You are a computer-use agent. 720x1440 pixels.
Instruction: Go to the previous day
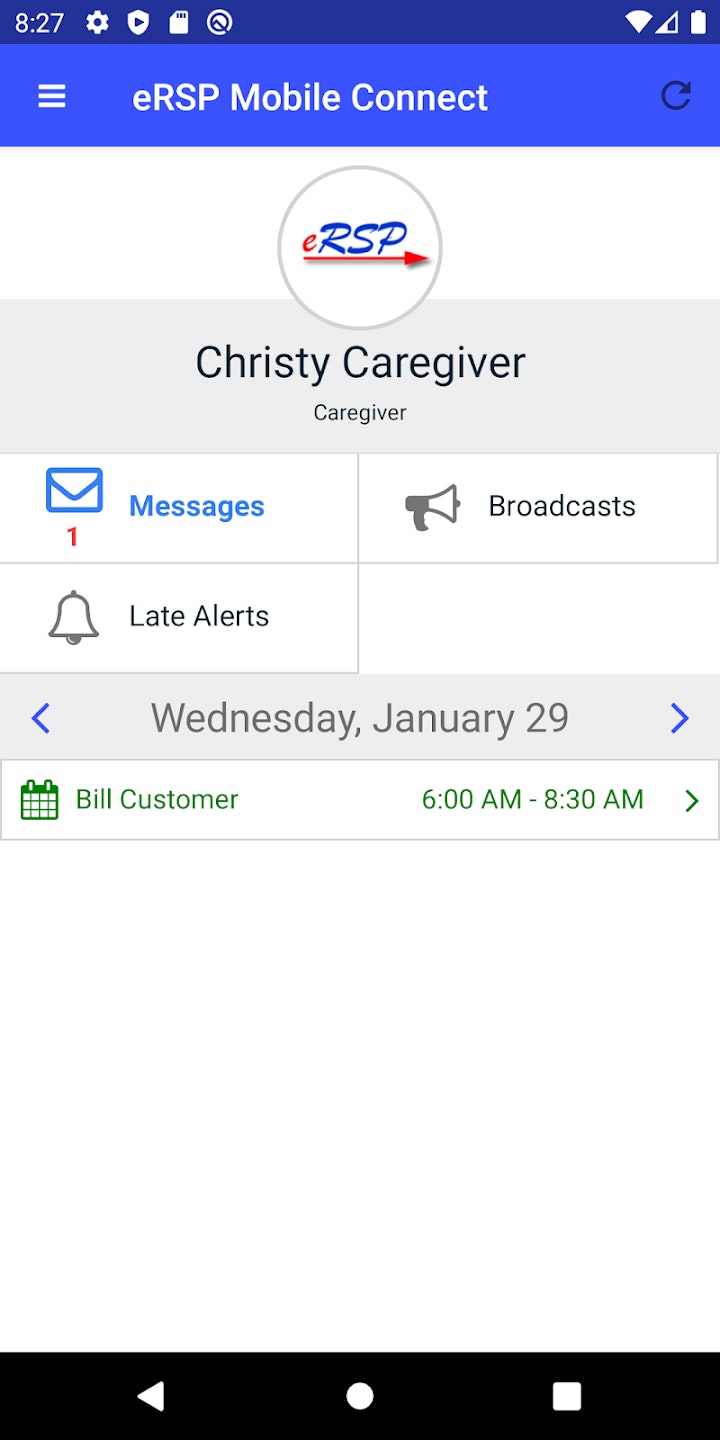(x=41, y=718)
